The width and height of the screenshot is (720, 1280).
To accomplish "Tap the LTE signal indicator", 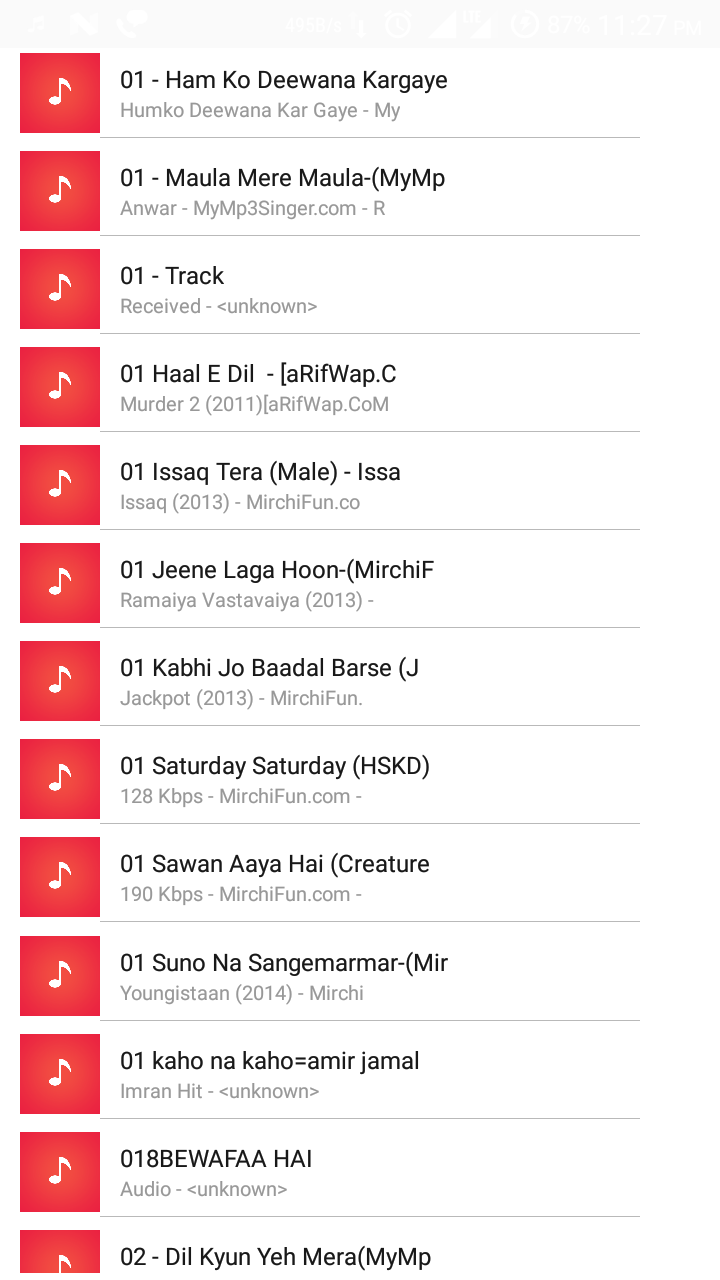I will point(477,27).
